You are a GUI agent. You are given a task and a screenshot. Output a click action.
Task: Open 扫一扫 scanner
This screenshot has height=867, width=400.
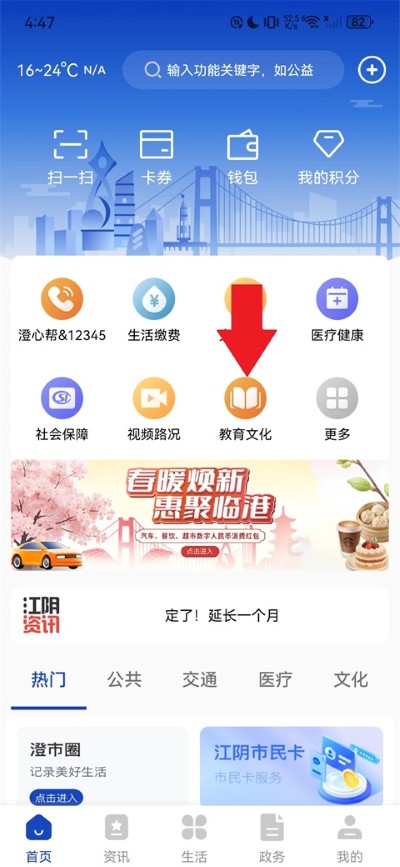pos(70,157)
